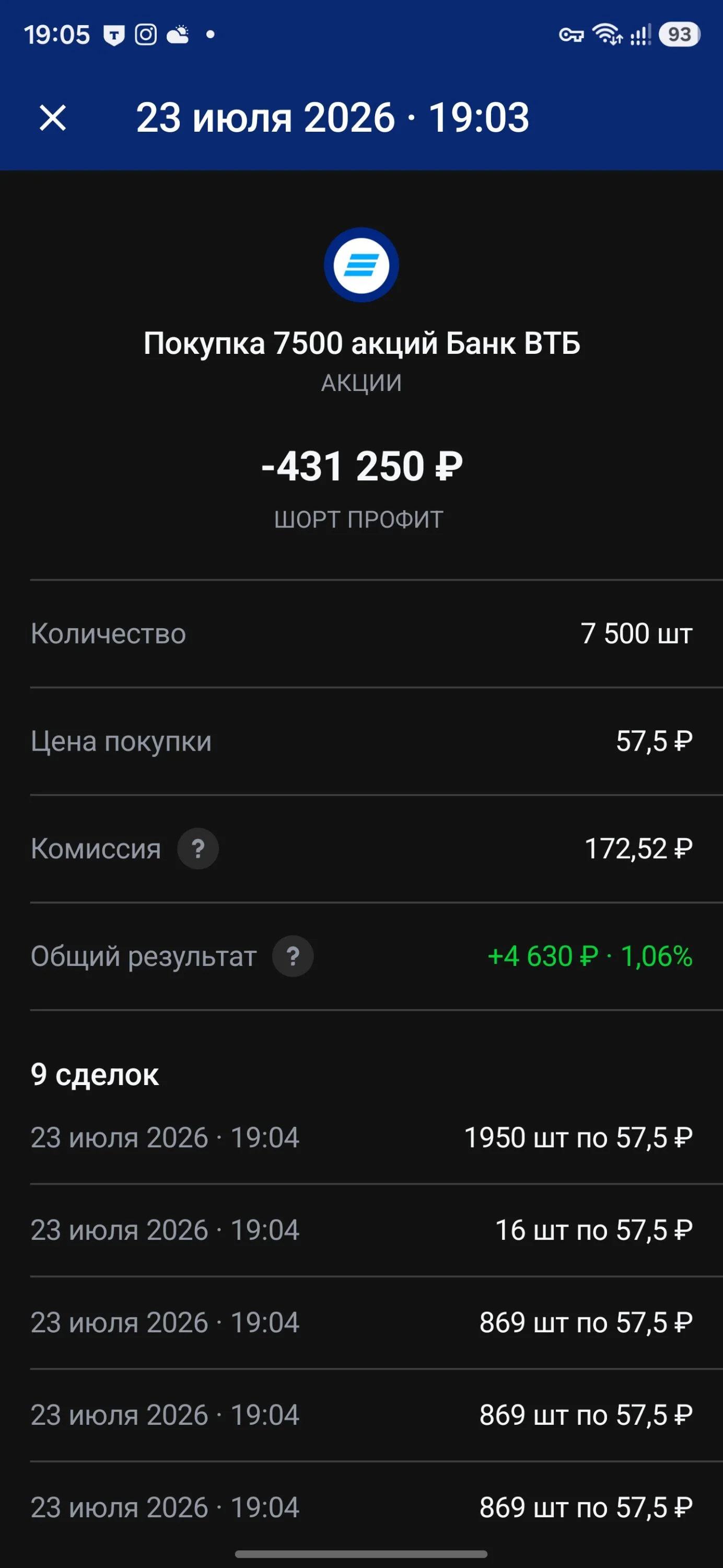This screenshot has height=1568, width=723.
Task: Close the operation details screen
Action: [52, 118]
